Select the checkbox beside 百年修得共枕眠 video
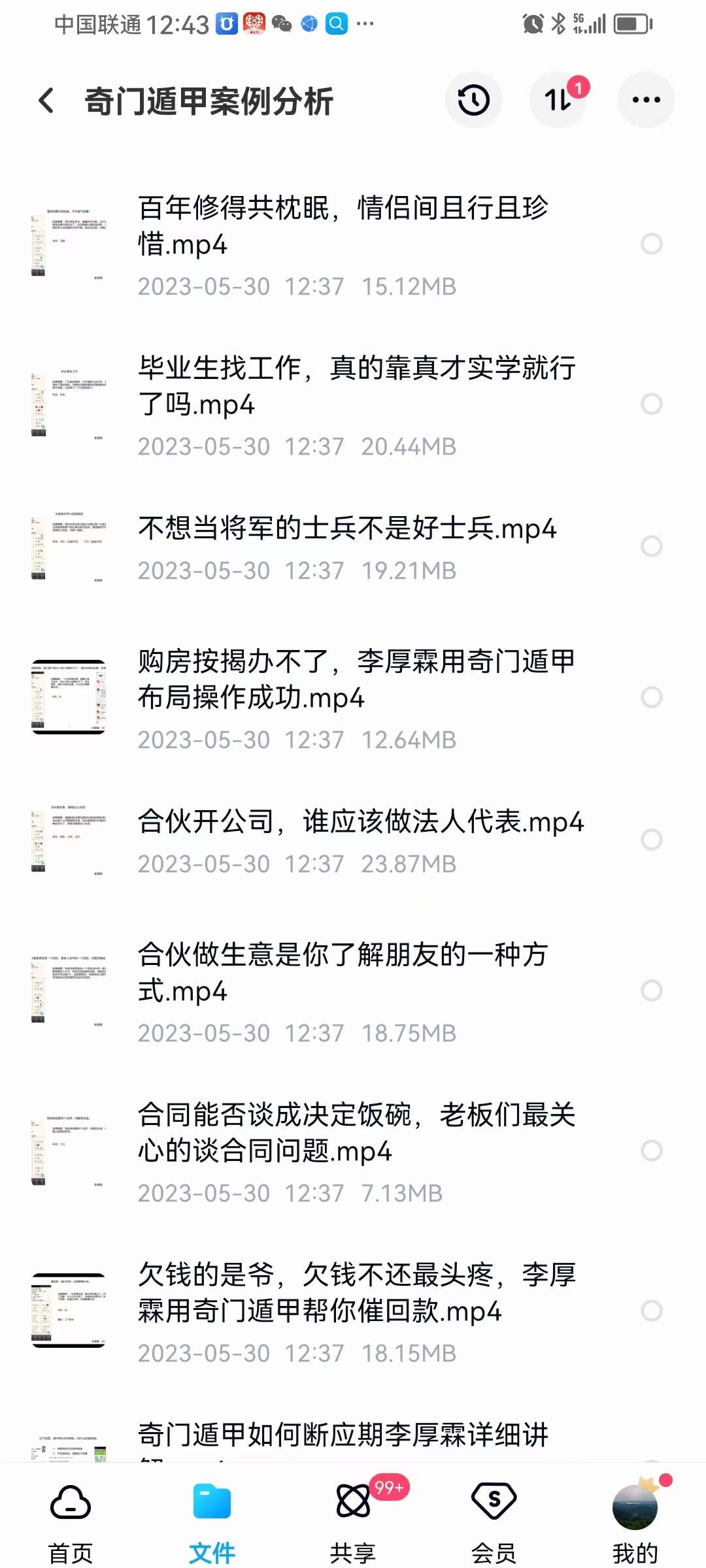This screenshot has height=1568, width=706. [650, 244]
